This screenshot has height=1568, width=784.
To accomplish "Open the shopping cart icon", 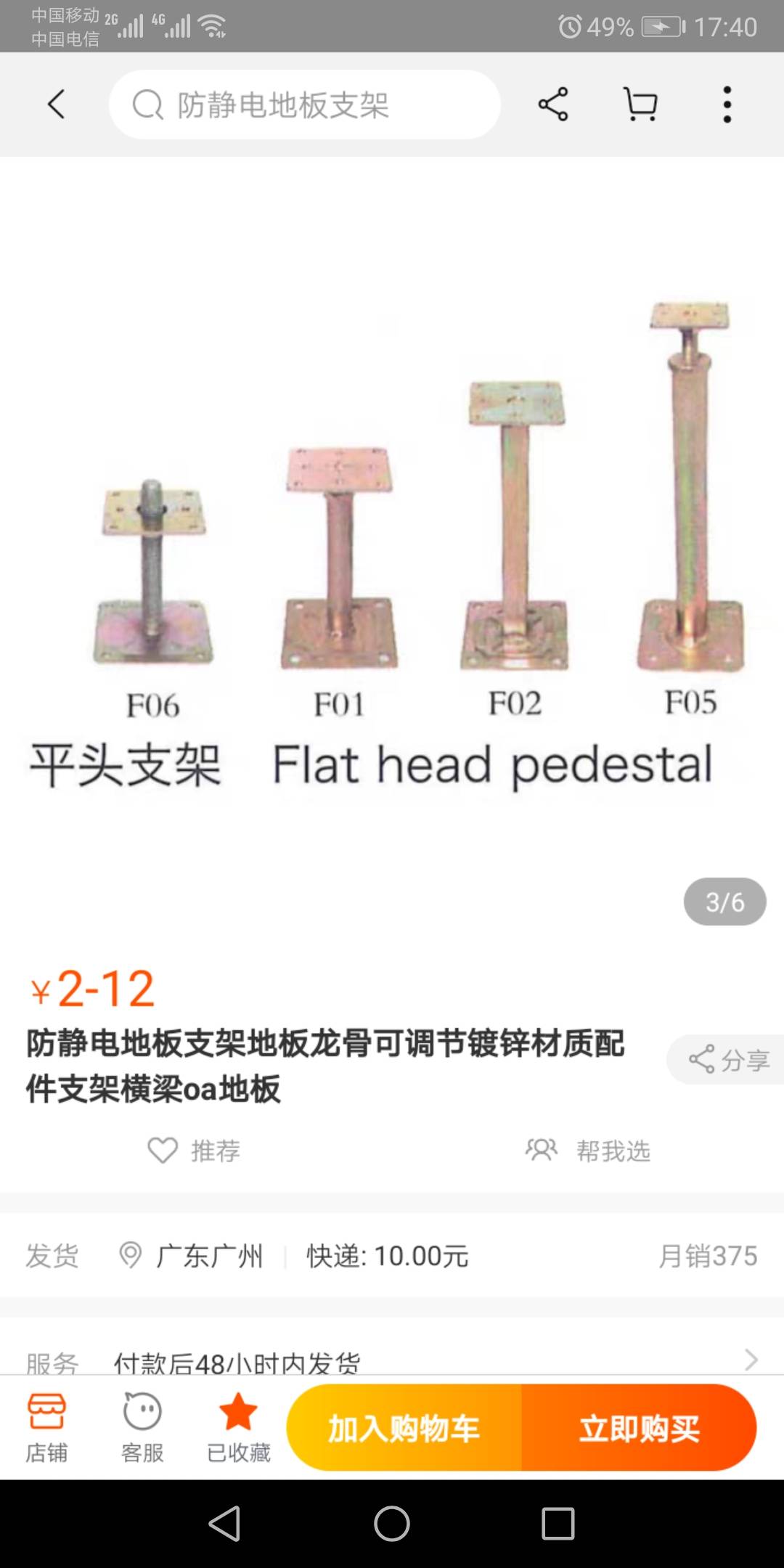I will pyautogui.click(x=640, y=105).
